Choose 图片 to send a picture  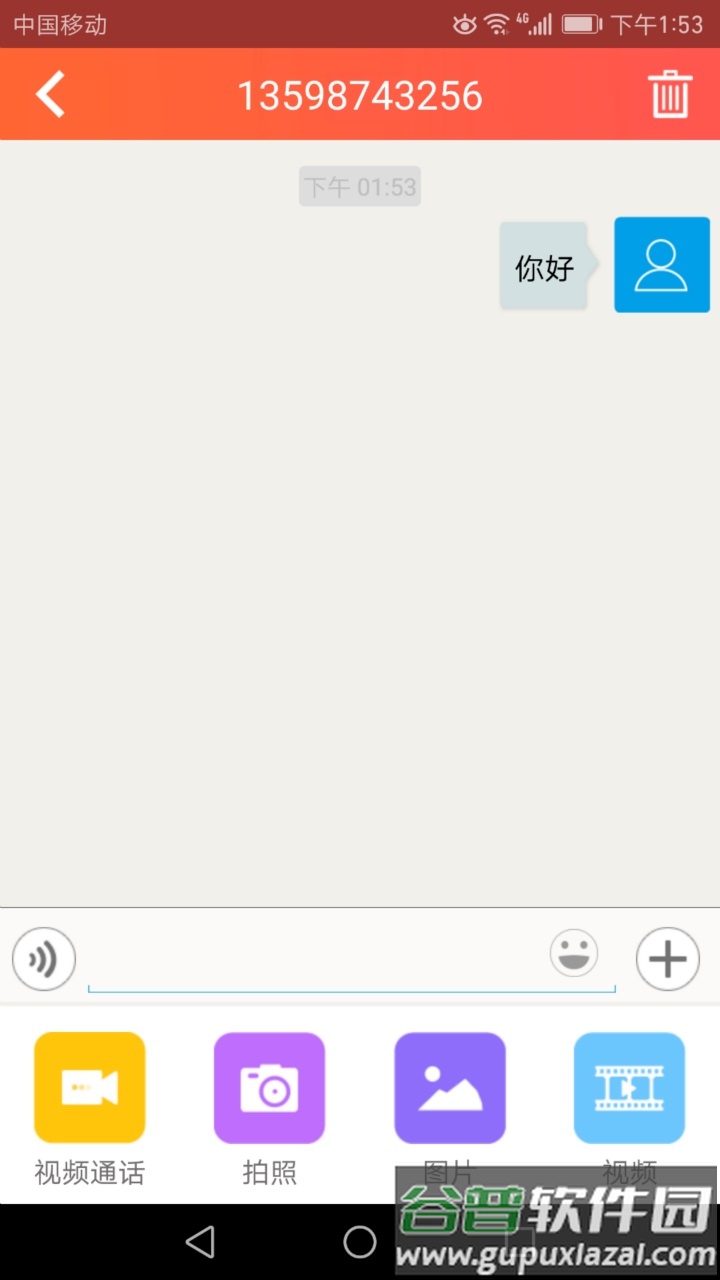[x=450, y=1088]
